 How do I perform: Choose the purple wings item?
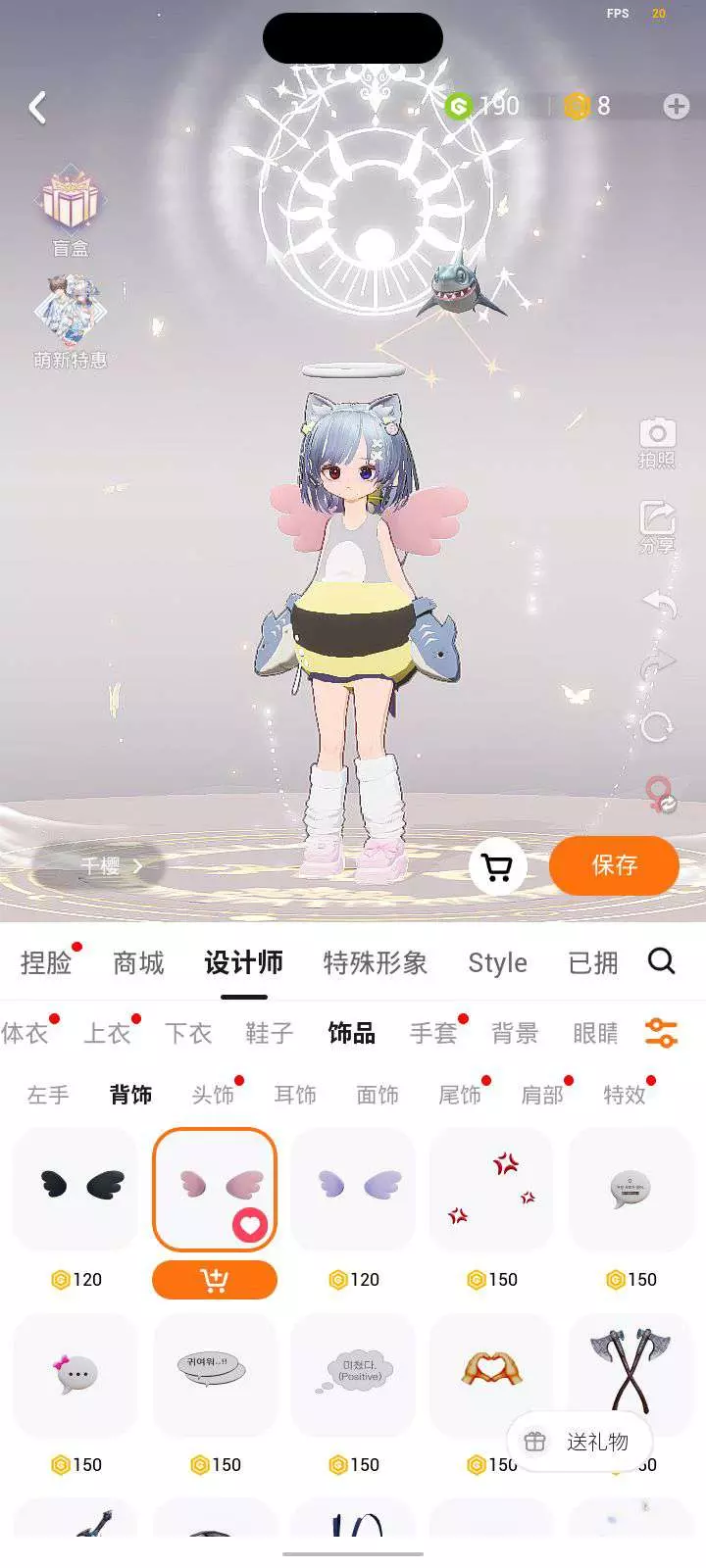(x=353, y=1188)
